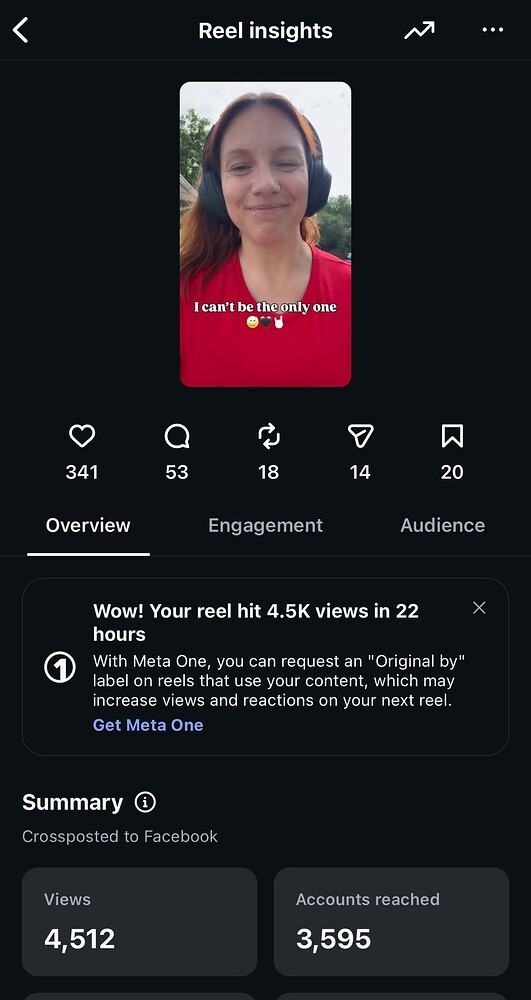Open the three-dot overflow menu
Screen dimensions: 531x1000
tap(493, 30)
